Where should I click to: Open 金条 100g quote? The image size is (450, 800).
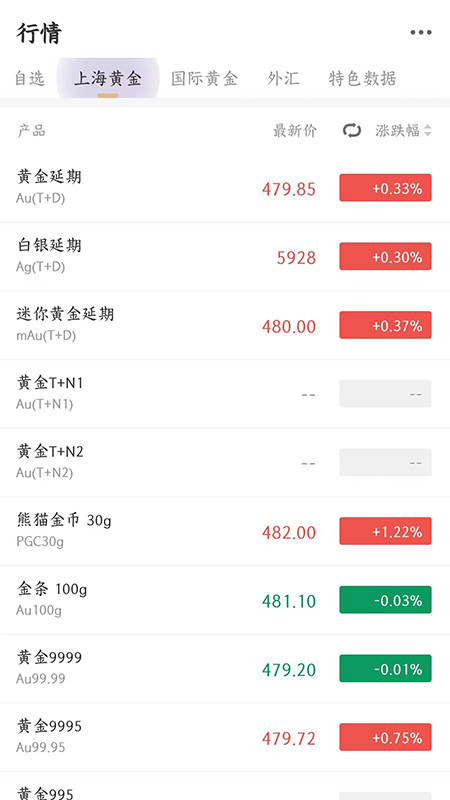click(225, 600)
